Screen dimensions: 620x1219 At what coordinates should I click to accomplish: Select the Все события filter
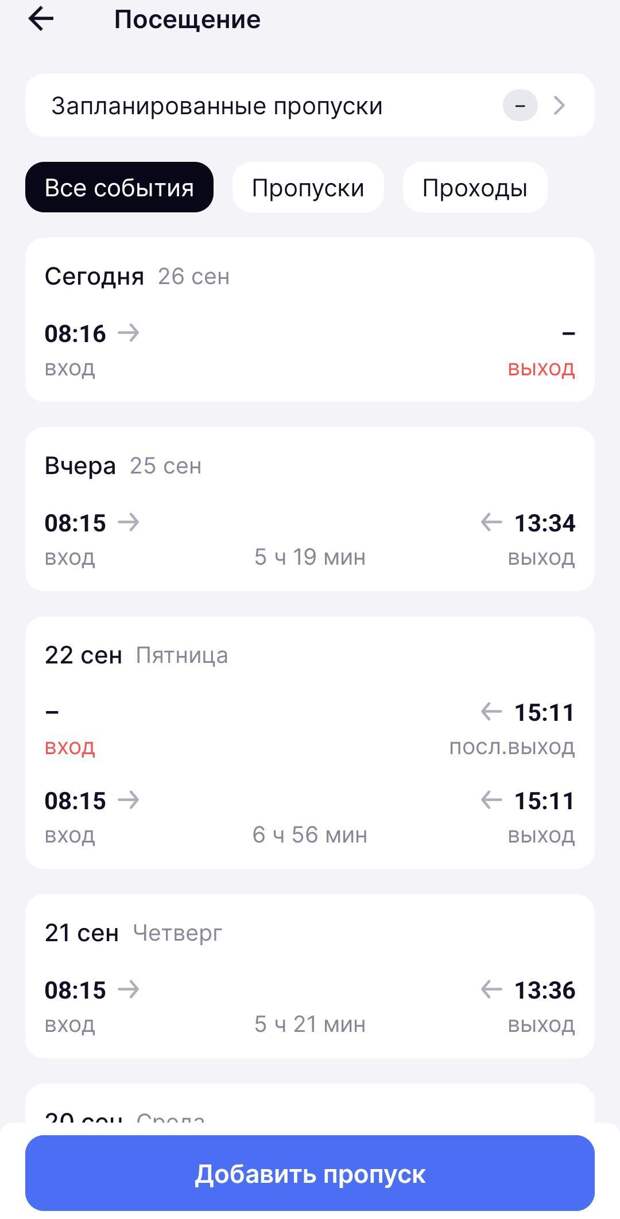(119, 187)
